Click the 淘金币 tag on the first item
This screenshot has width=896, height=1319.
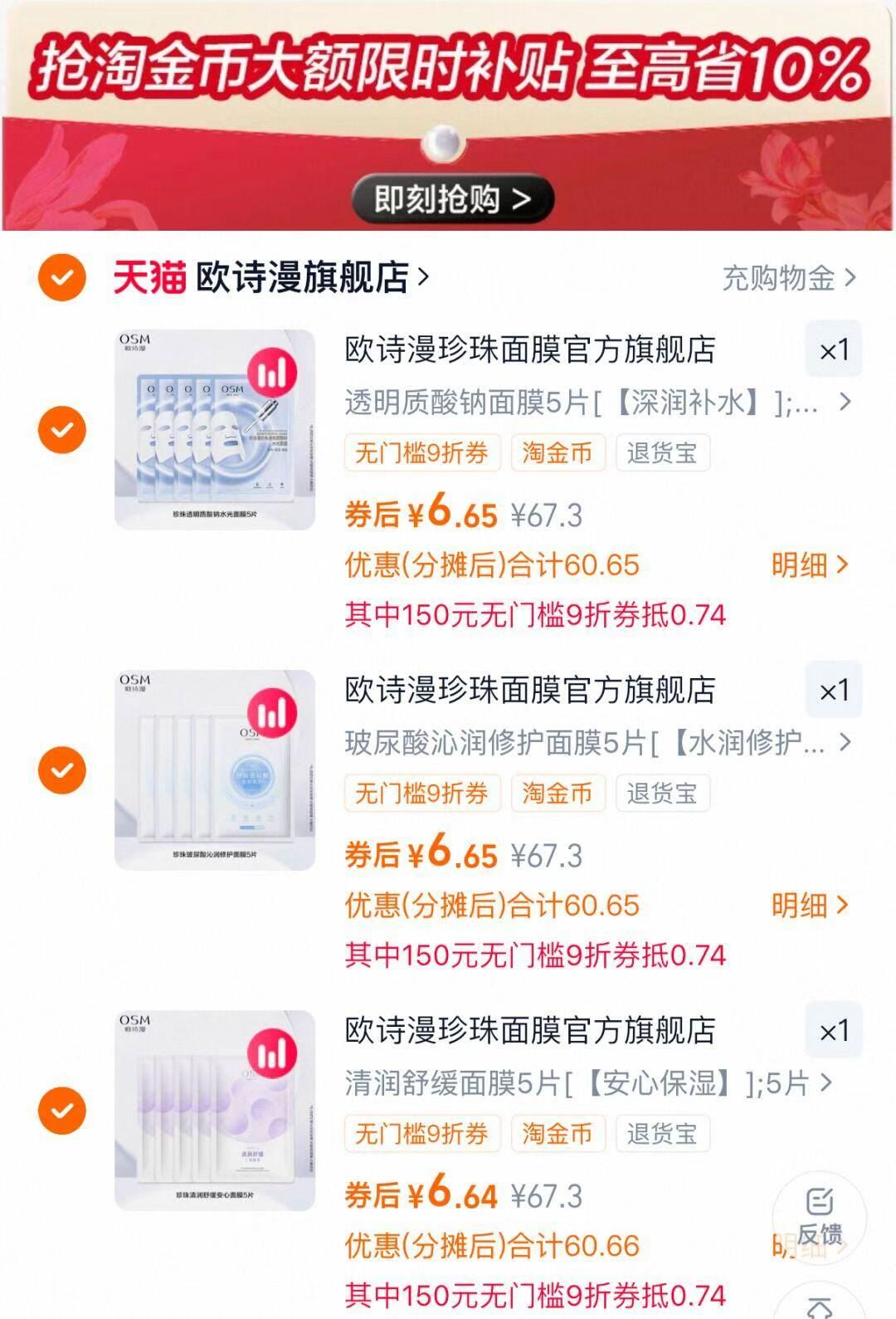[x=557, y=452]
